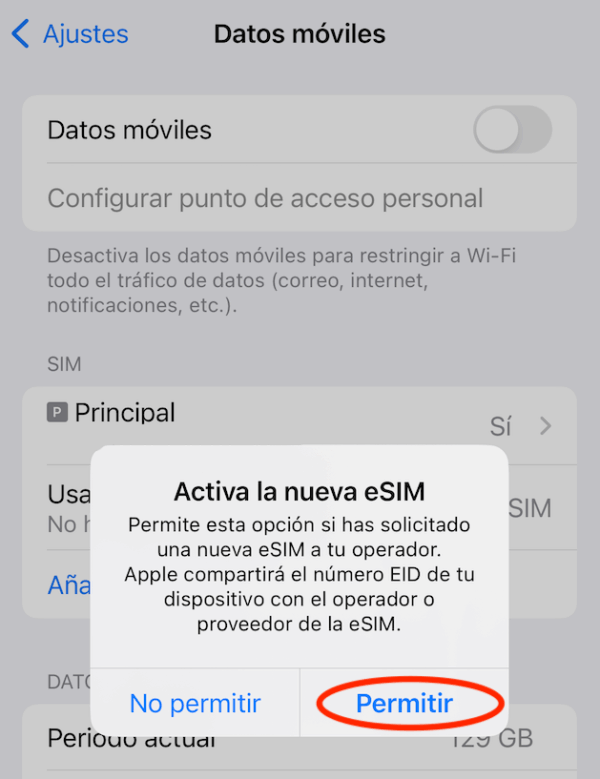Screen dimensions: 600x779
Task: Go back to Ajustes
Action: (70, 34)
